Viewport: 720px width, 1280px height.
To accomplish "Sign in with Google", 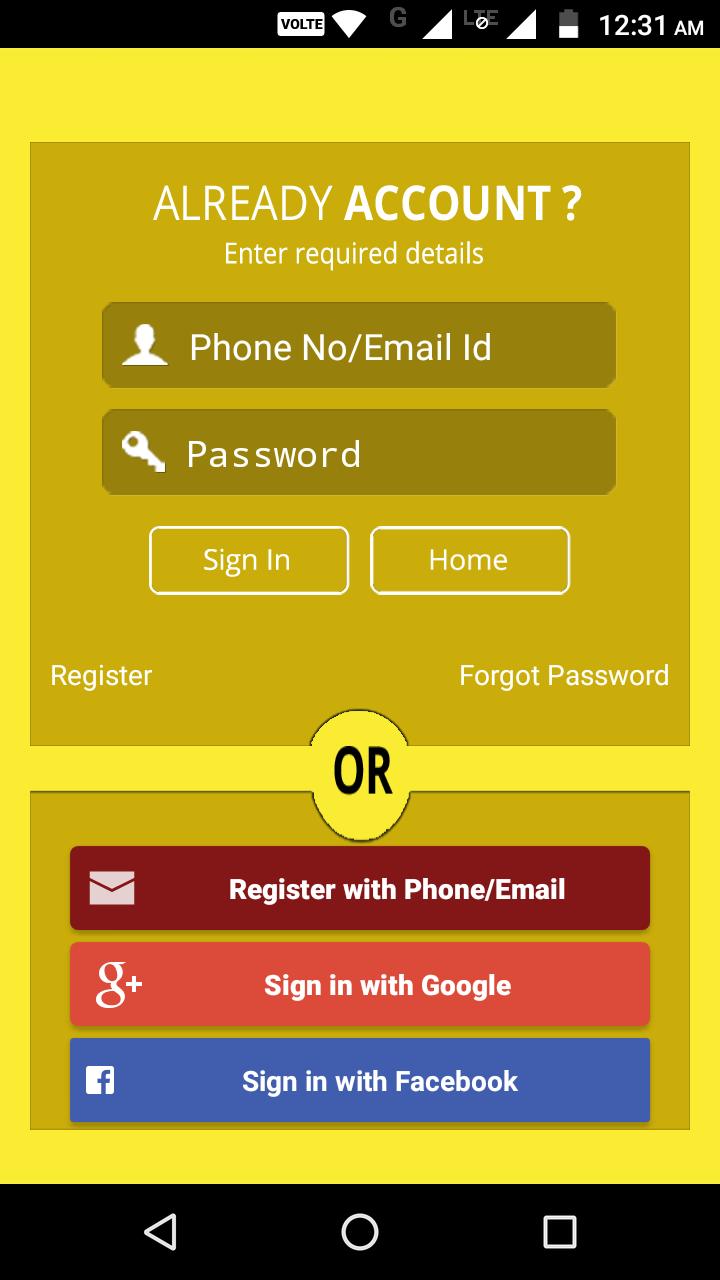I will click(x=360, y=985).
